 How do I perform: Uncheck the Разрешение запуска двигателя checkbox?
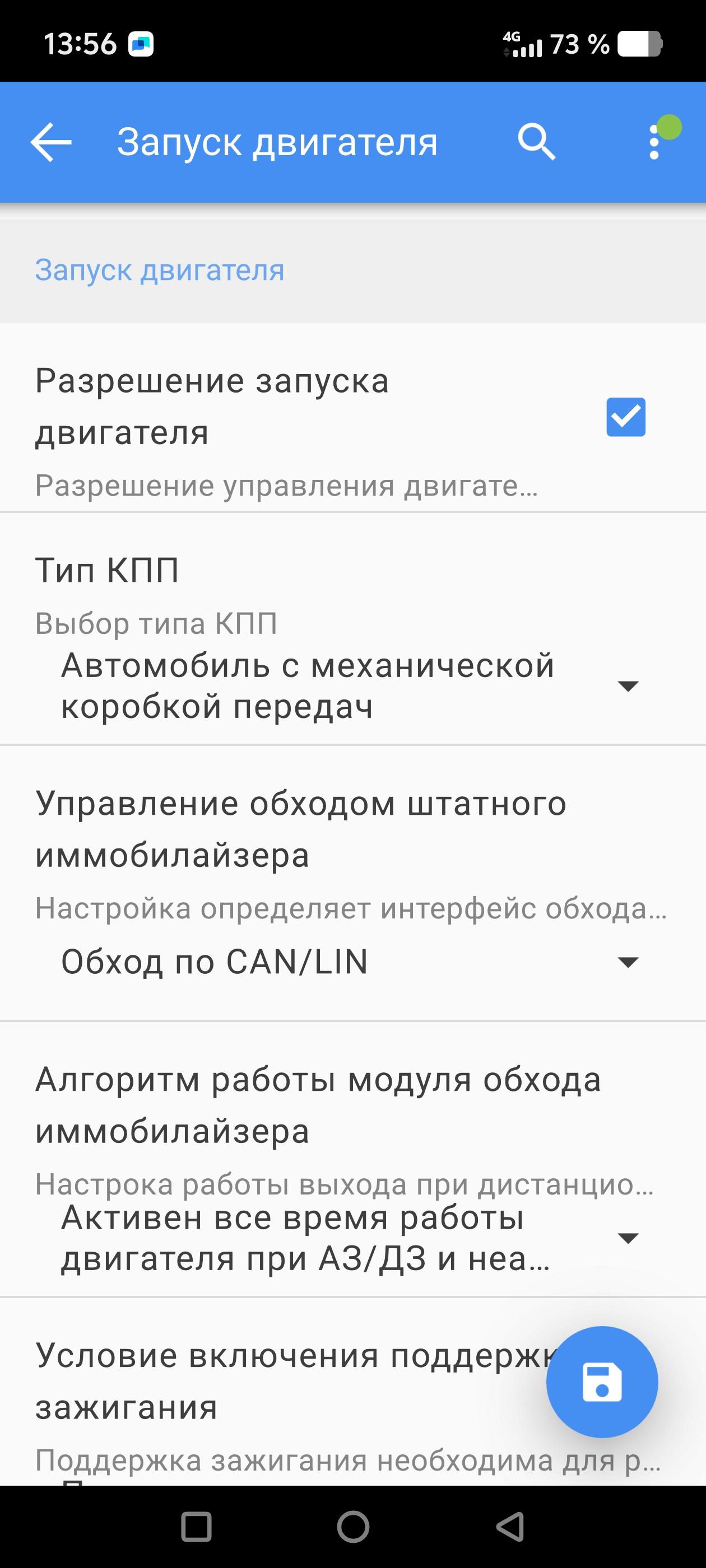point(625,418)
